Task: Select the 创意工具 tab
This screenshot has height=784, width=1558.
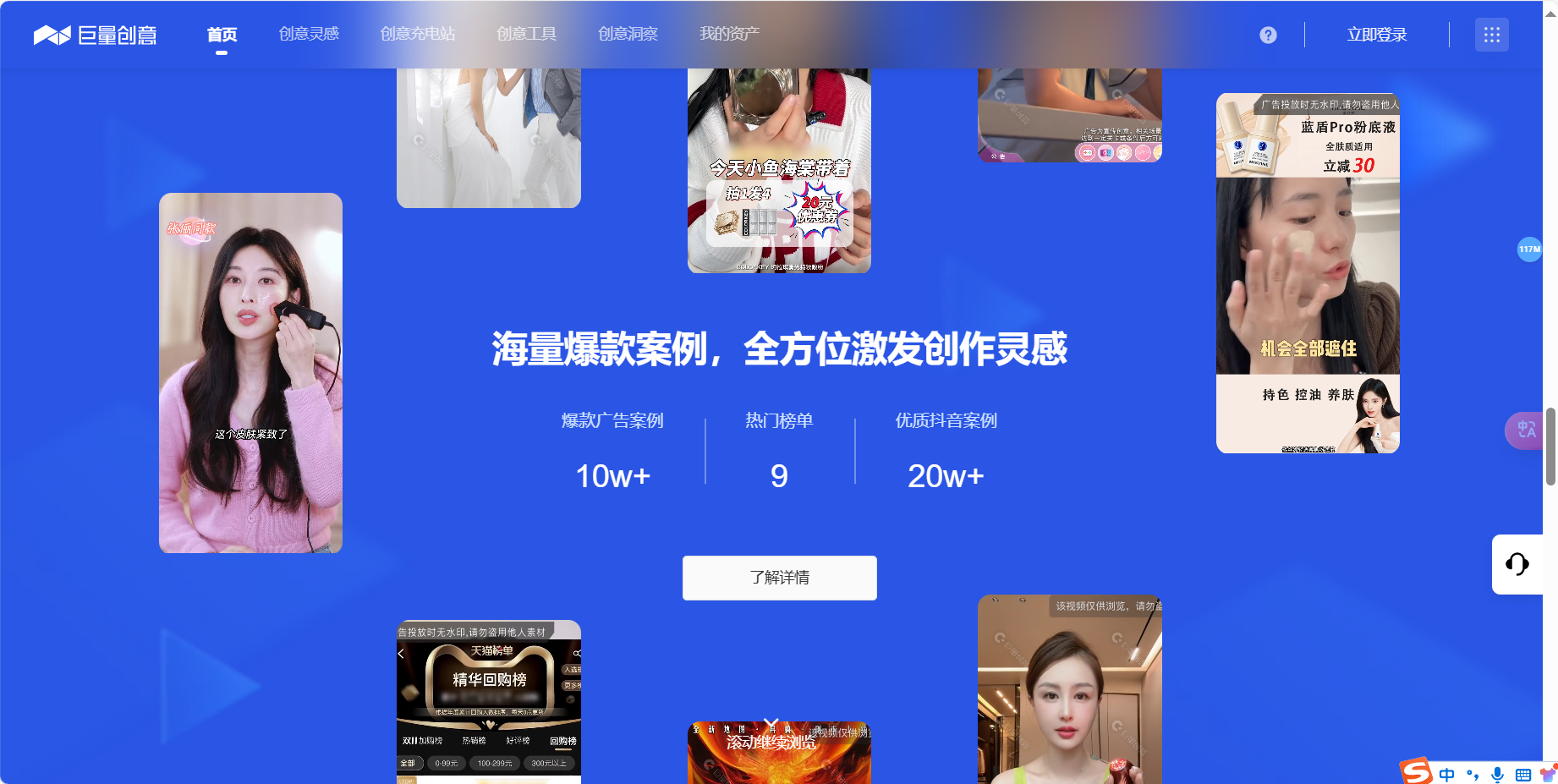Action: coord(526,34)
